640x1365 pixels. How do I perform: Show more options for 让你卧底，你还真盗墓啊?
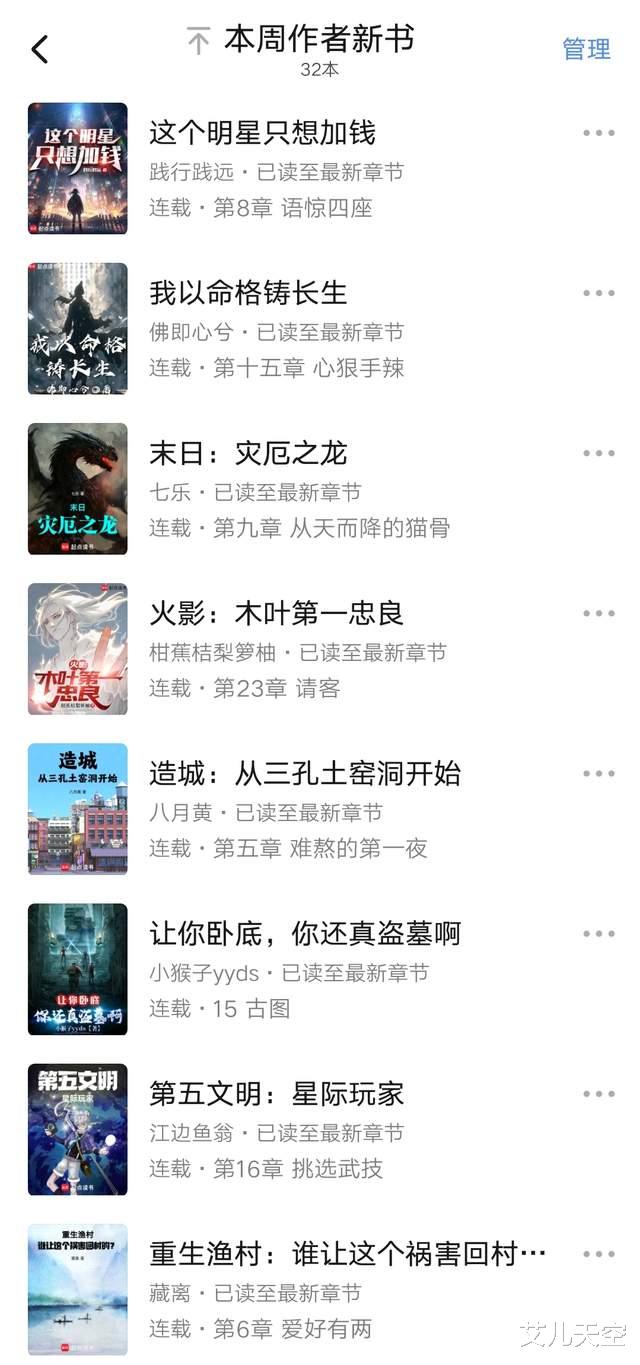tap(598, 933)
